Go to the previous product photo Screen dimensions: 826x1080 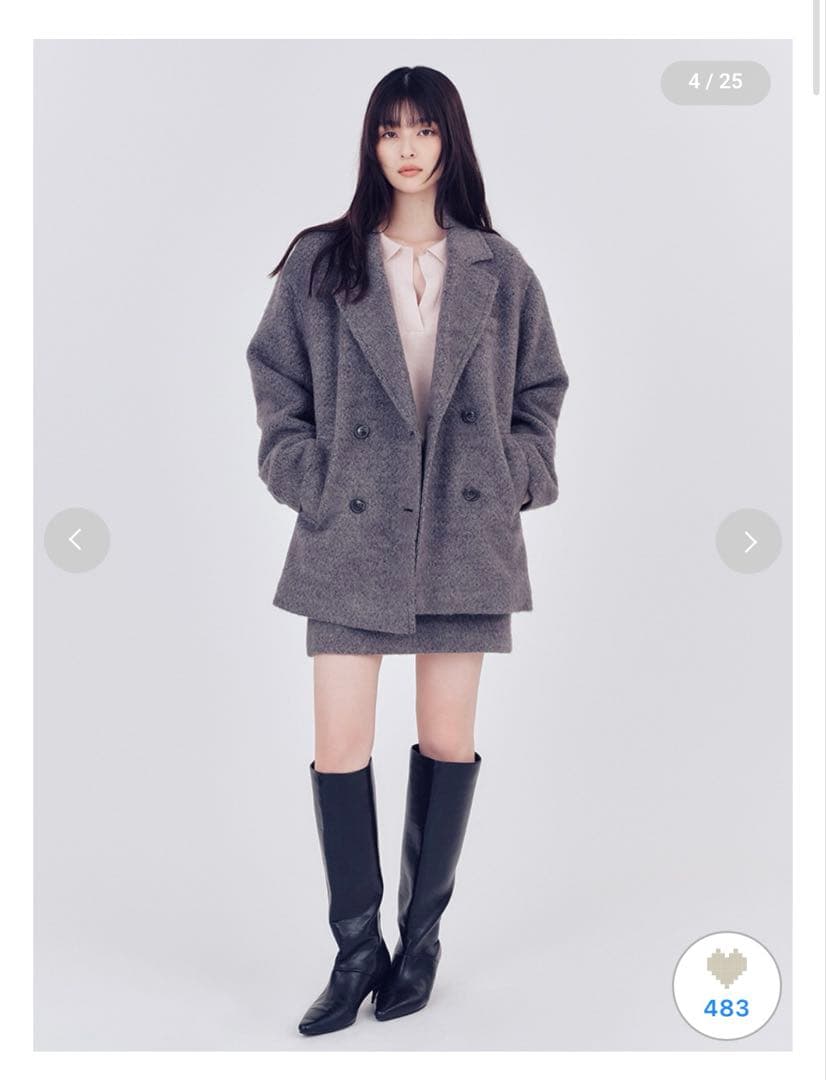coord(76,540)
